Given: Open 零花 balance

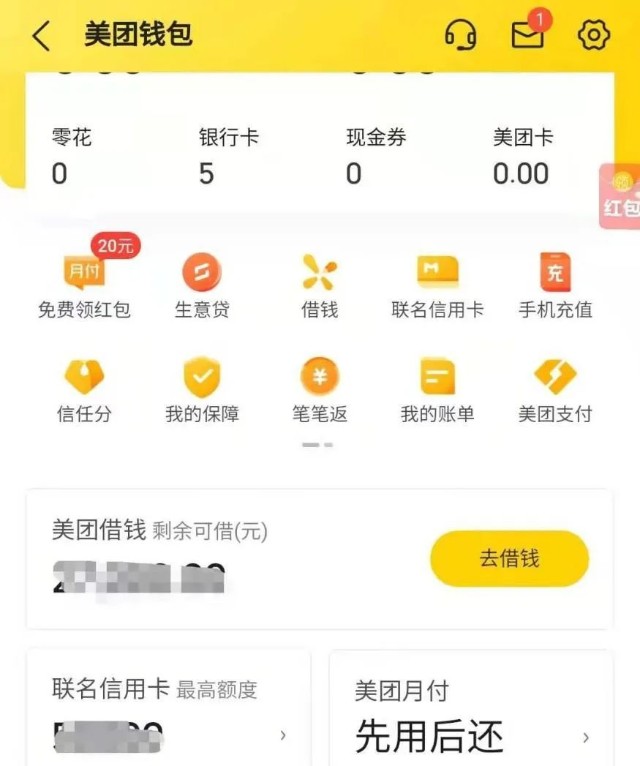Looking at the screenshot, I should (x=72, y=157).
